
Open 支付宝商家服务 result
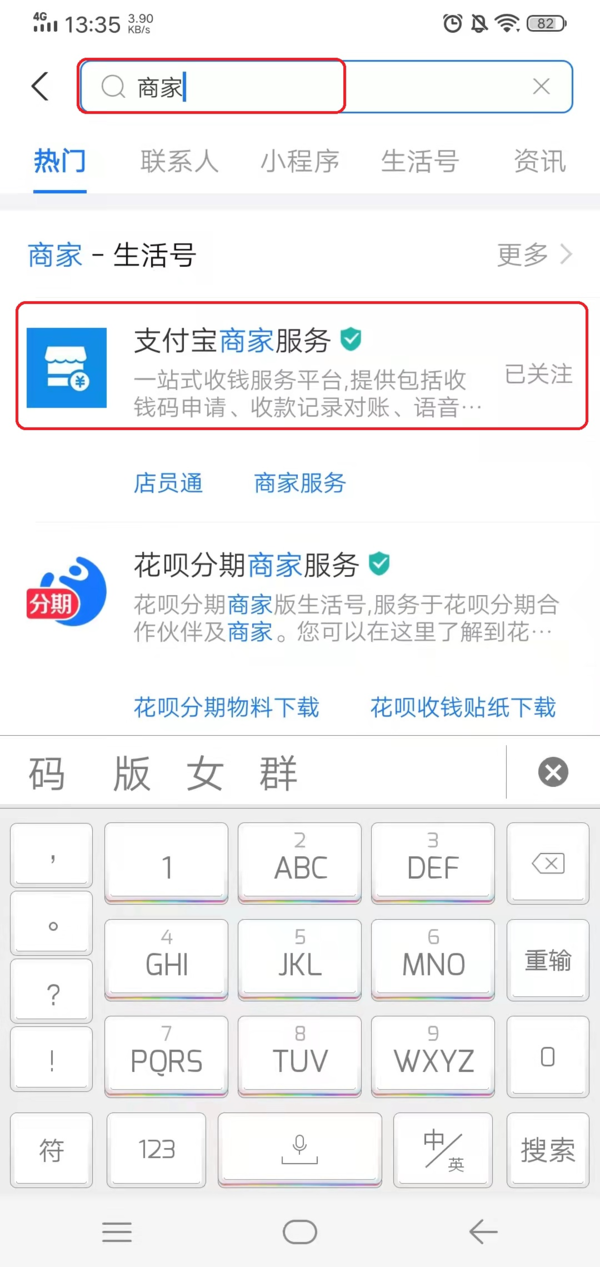(300, 366)
